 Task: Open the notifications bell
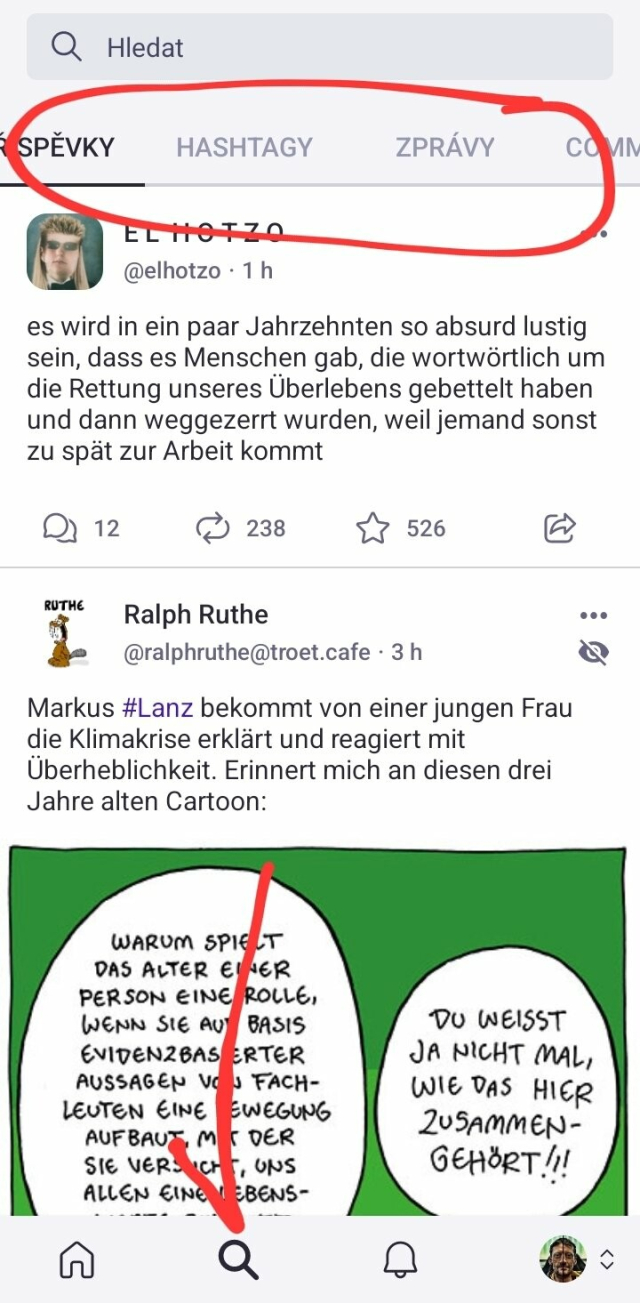(x=400, y=1260)
